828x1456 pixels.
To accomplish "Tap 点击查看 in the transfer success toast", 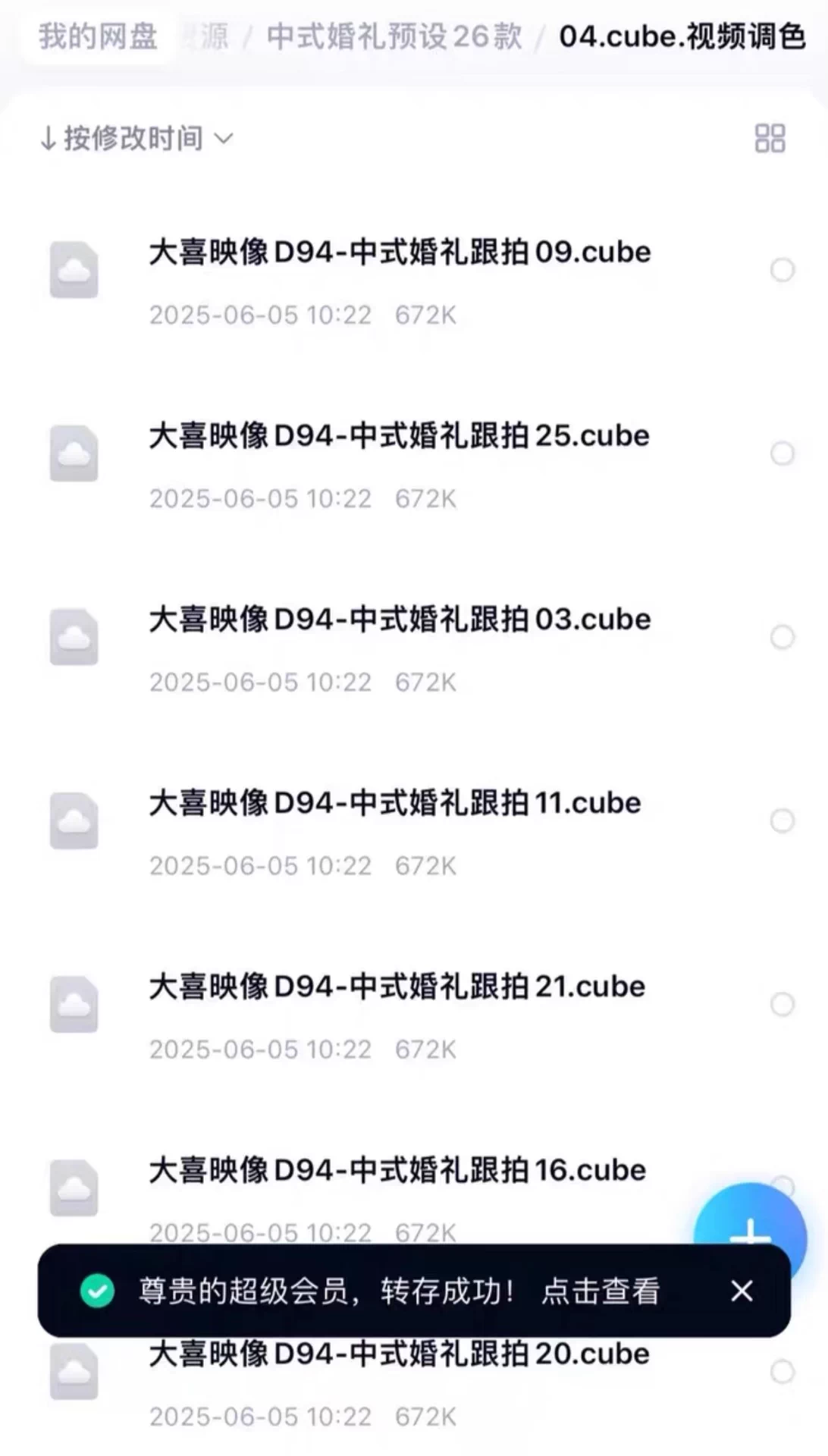I will coord(601,1291).
